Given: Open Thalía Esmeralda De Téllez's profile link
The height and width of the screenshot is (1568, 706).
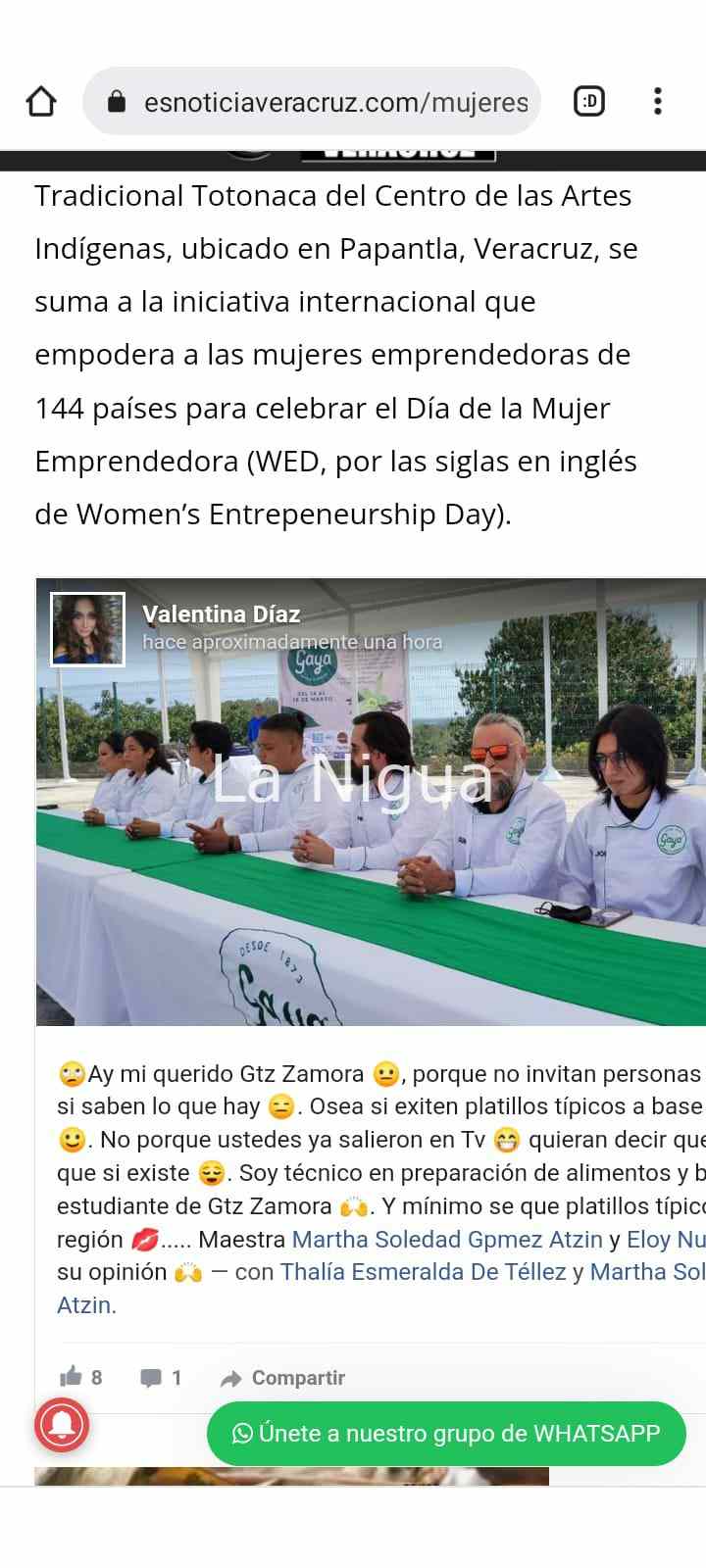Looking at the screenshot, I should (423, 1272).
